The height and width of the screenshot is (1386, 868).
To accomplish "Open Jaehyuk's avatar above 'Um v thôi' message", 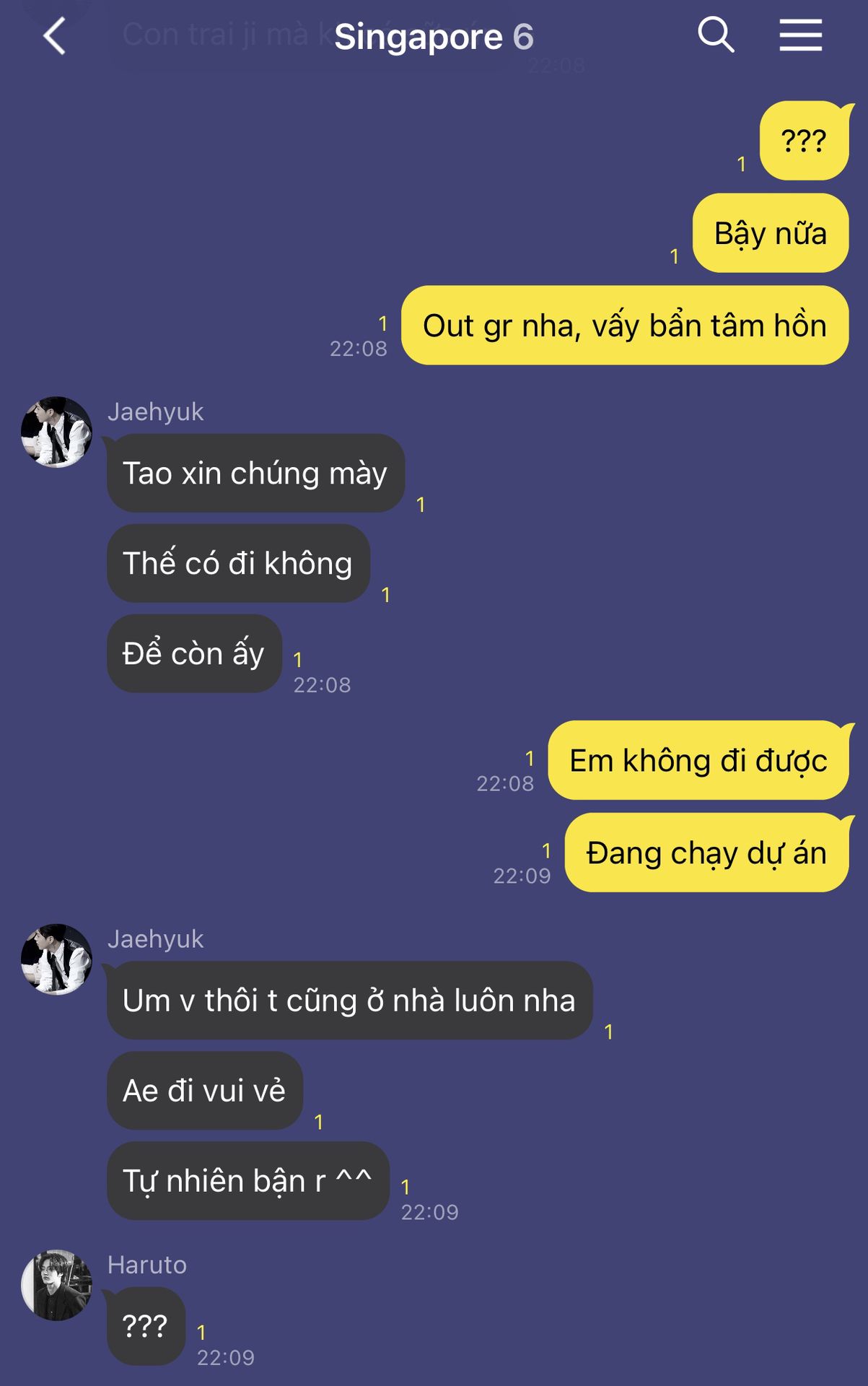I will [x=56, y=959].
